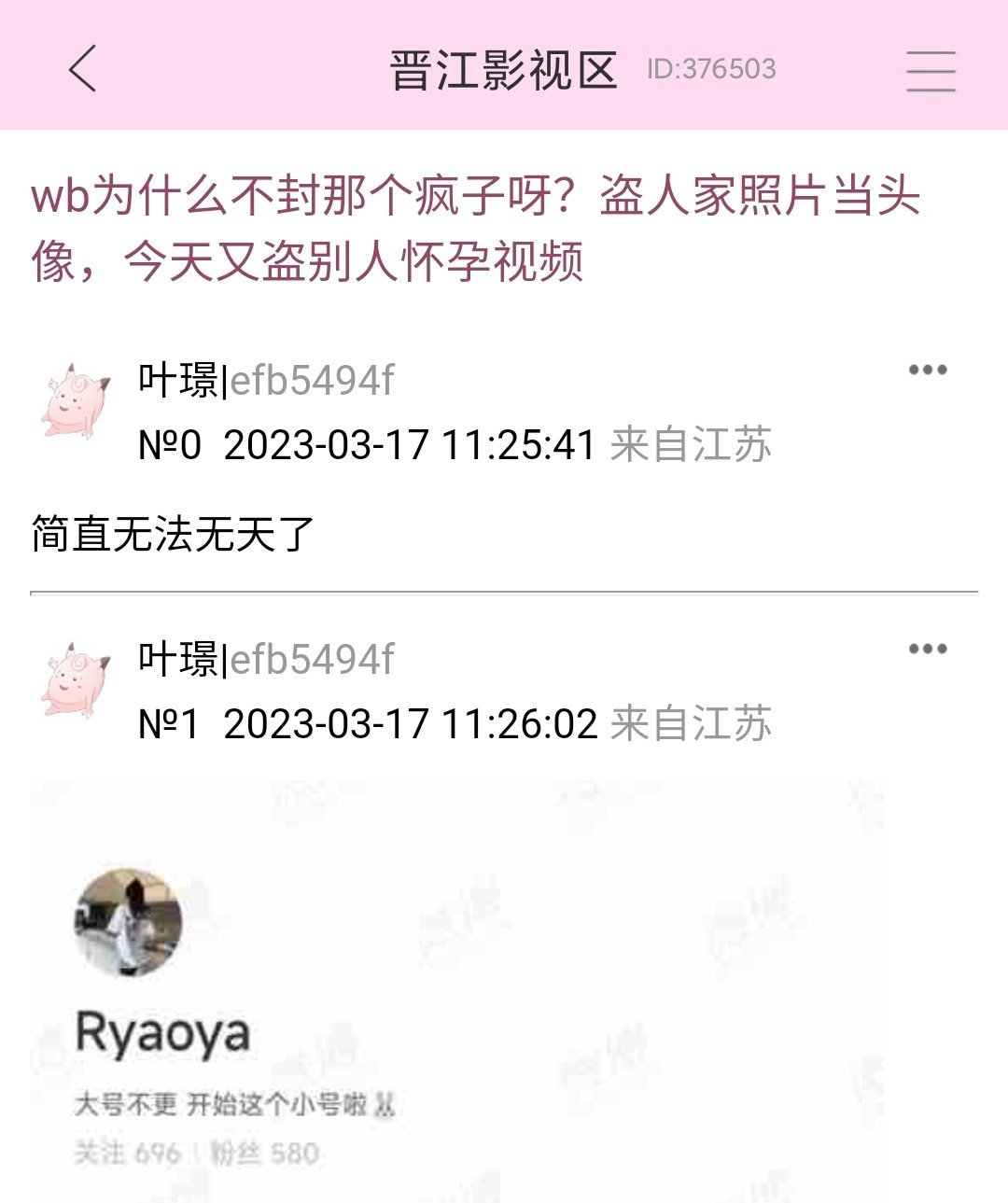Open the poster's avatar on post №0
The image size is (1008, 1203).
click(76, 402)
